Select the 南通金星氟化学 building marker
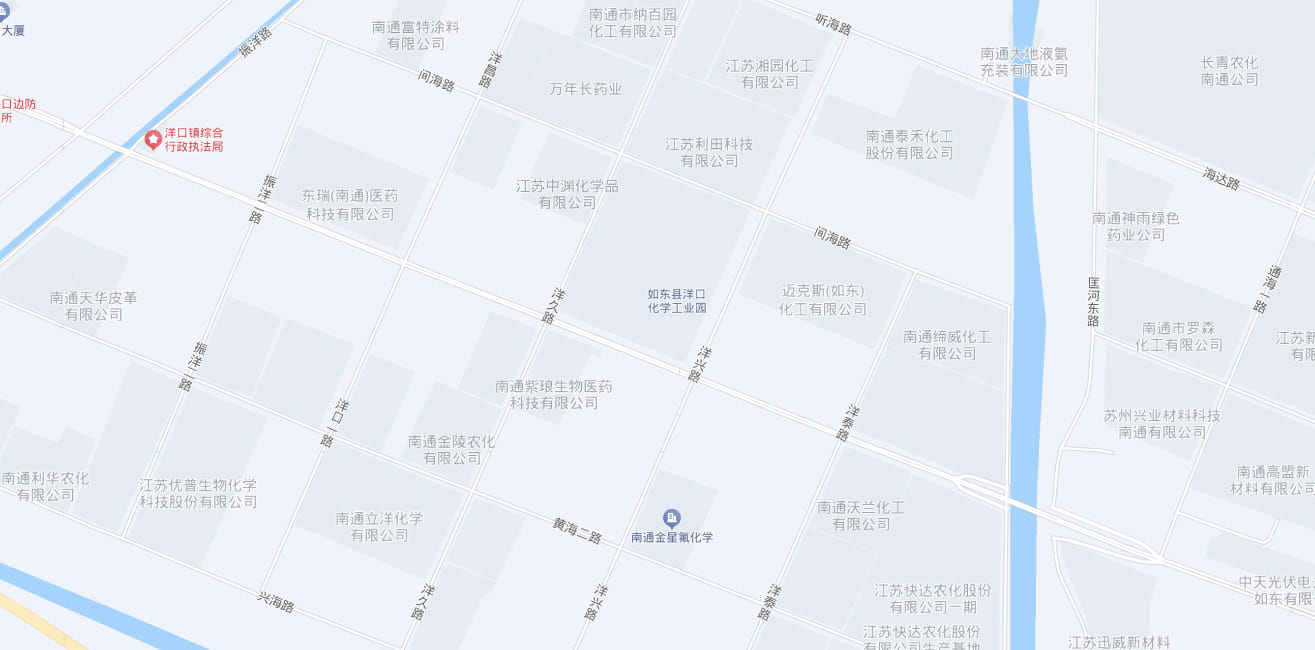Screen dimensions: 1315x650 click(x=672, y=518)
